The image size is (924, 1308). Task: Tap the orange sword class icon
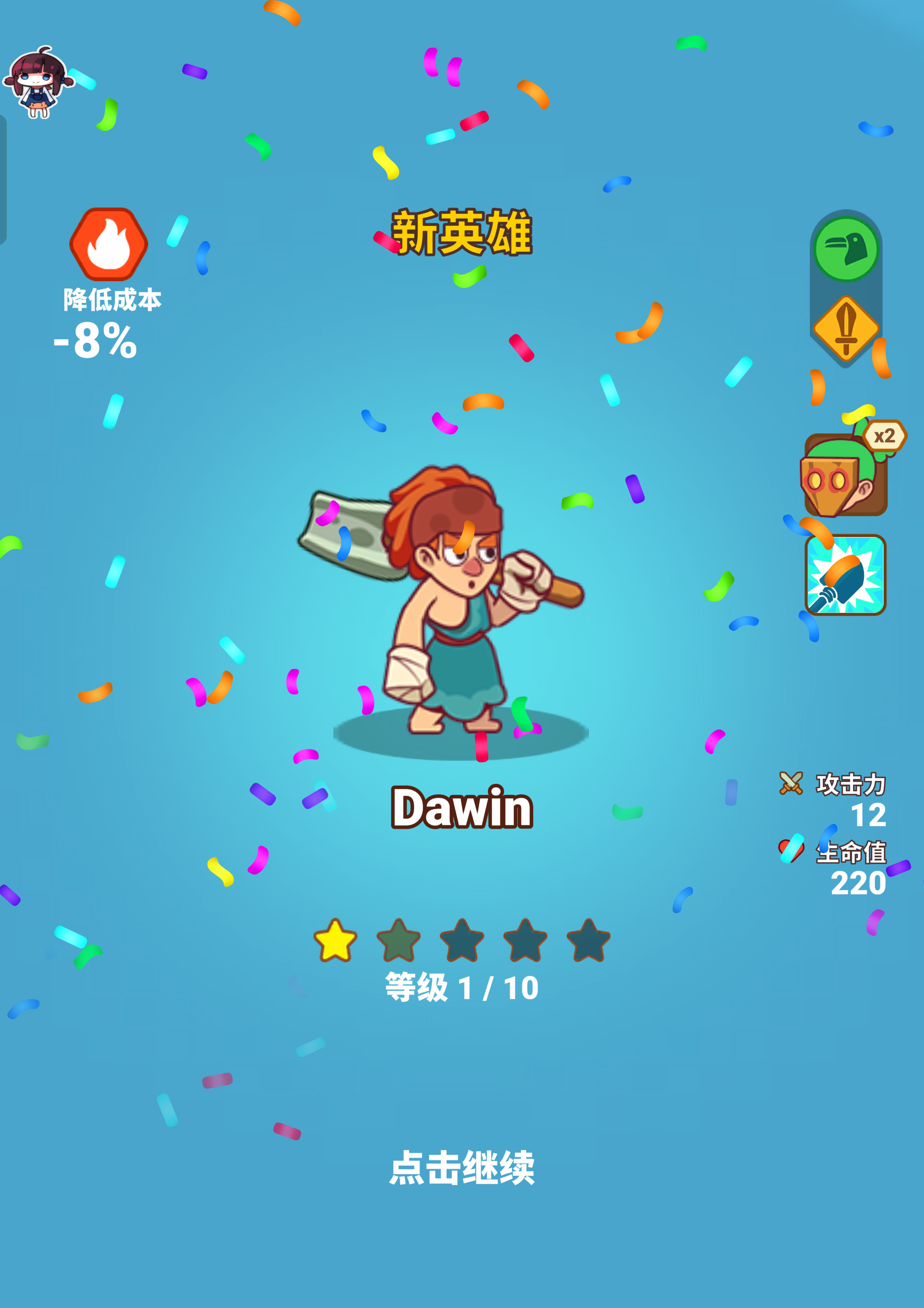(846, 329)
